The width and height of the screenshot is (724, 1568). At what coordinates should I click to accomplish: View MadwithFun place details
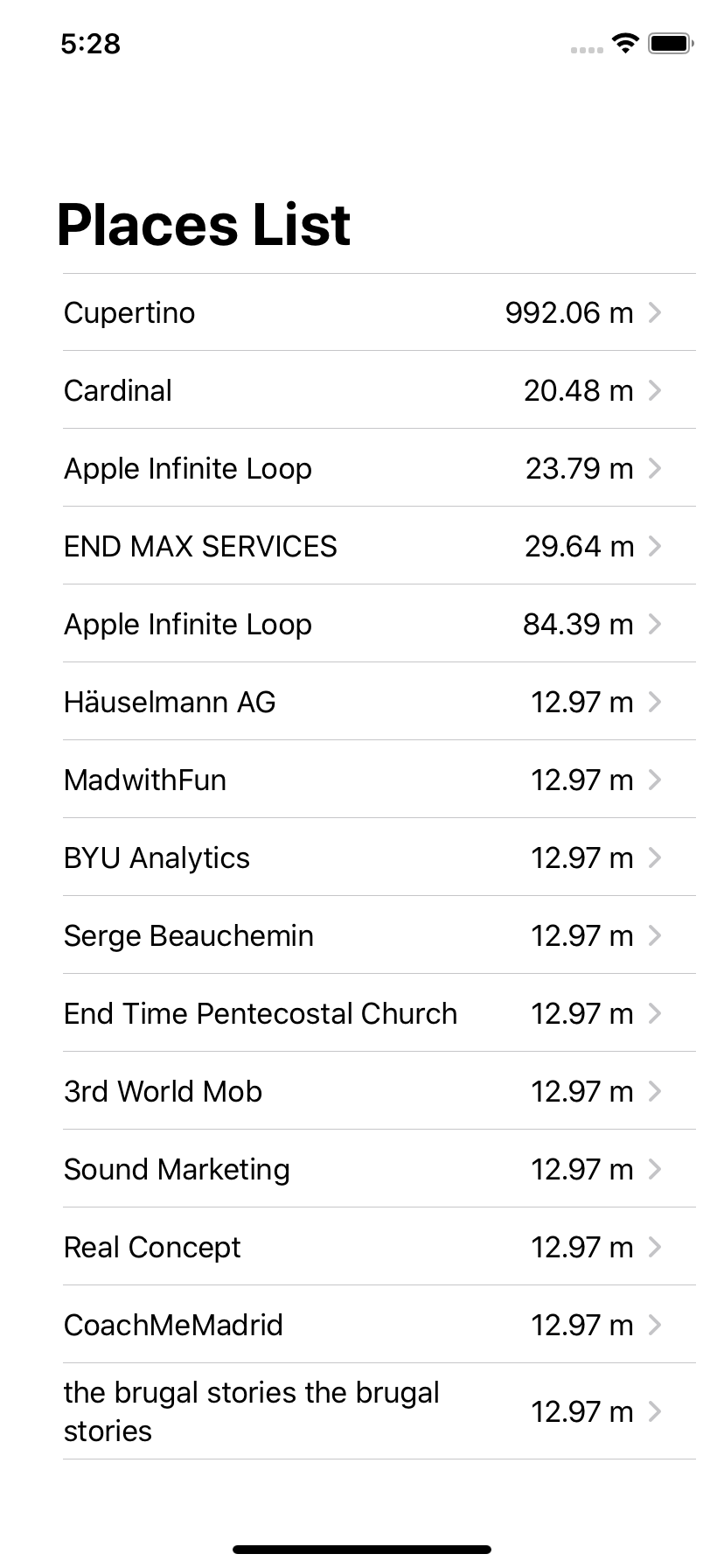coord(362,780)
